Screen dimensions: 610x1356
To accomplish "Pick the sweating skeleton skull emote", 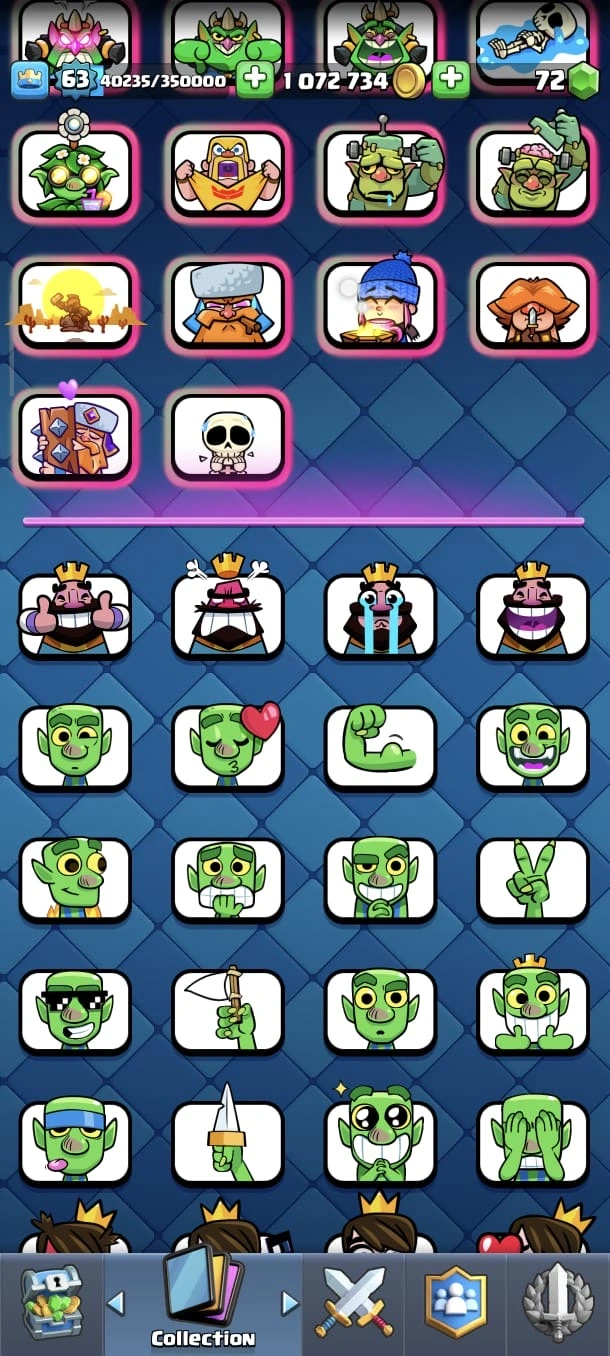I will pyautogui.click(x=228, y=437).
